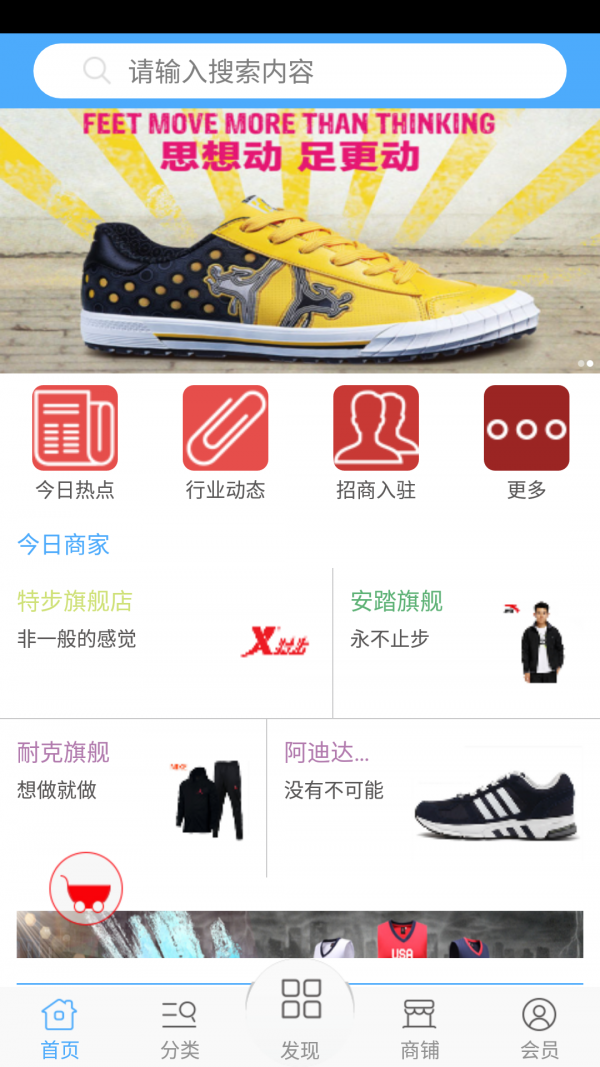Open the 阿迪达 store card
Image resolution: width=600 pixels, height=1067 pixels.
433,797
